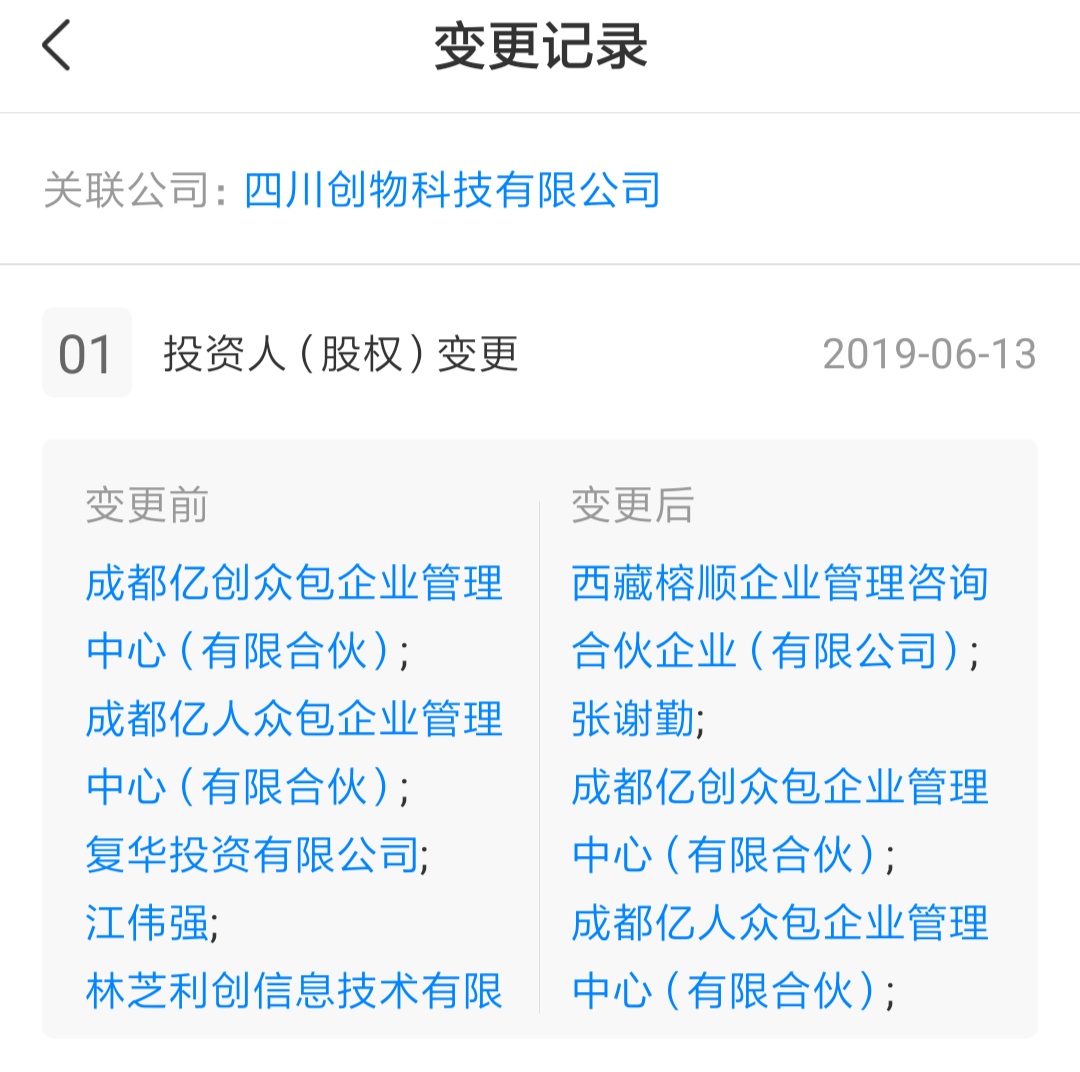The width and height of the screenshot is (1080, 1072).
Task: Open 成都亿人众包企业管理中心 under 变更前
Action: tap(293, 720)
